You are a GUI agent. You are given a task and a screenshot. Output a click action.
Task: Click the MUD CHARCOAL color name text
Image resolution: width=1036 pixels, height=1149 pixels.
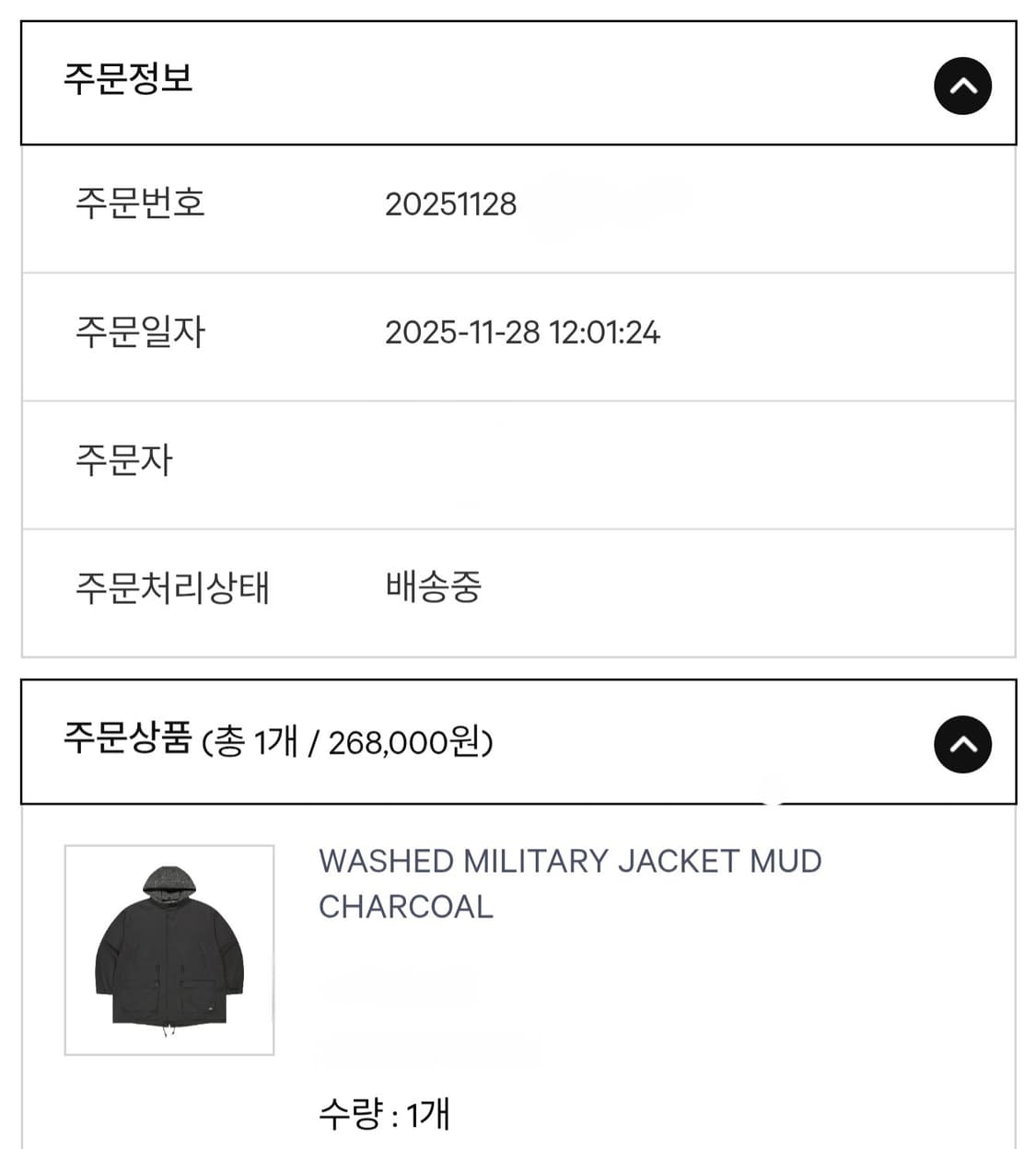pyautogui.click(x=405, y=908)
